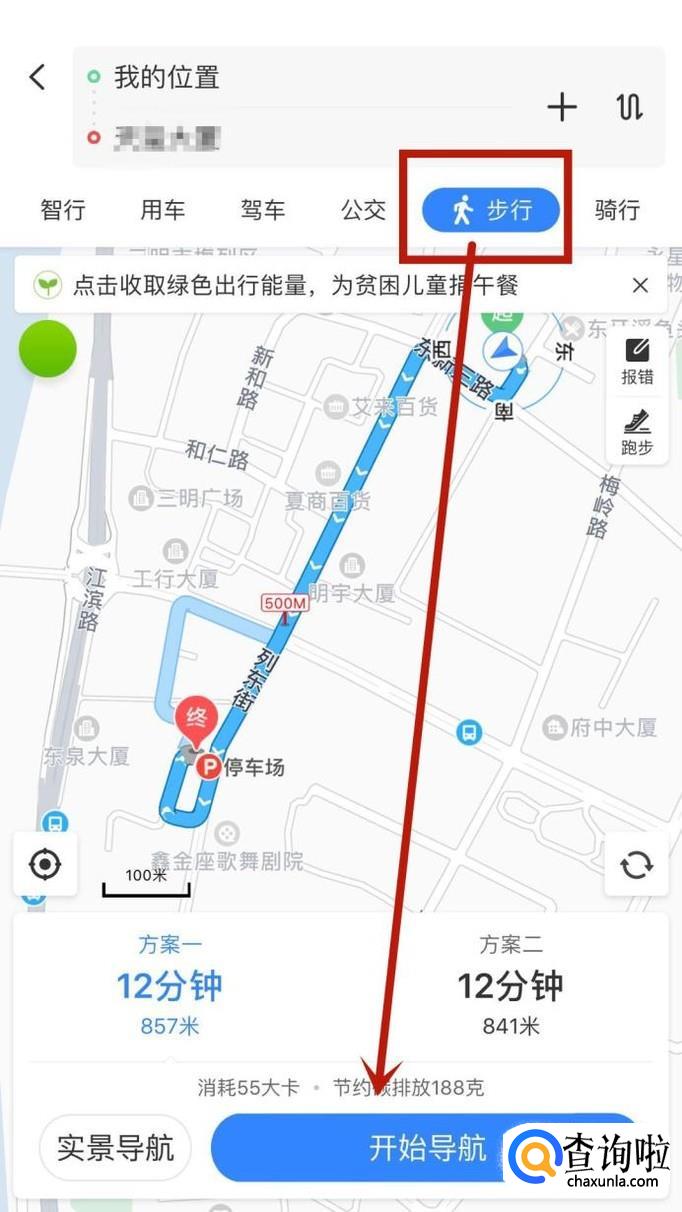Switch to the 用车 tab
The height and width of the screenshot is (1212, 682).
(162, 210)
